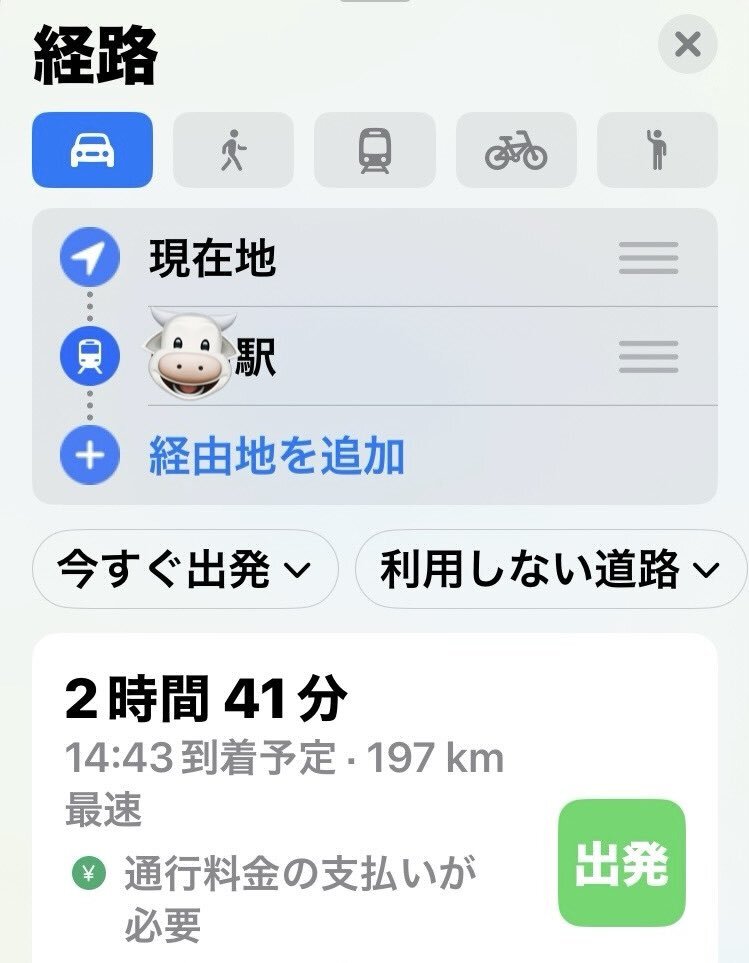This screenshot has width=749, height=963.
Task: Open the 今すぐ出発 departure time dropdown
Action: (185, 570)
